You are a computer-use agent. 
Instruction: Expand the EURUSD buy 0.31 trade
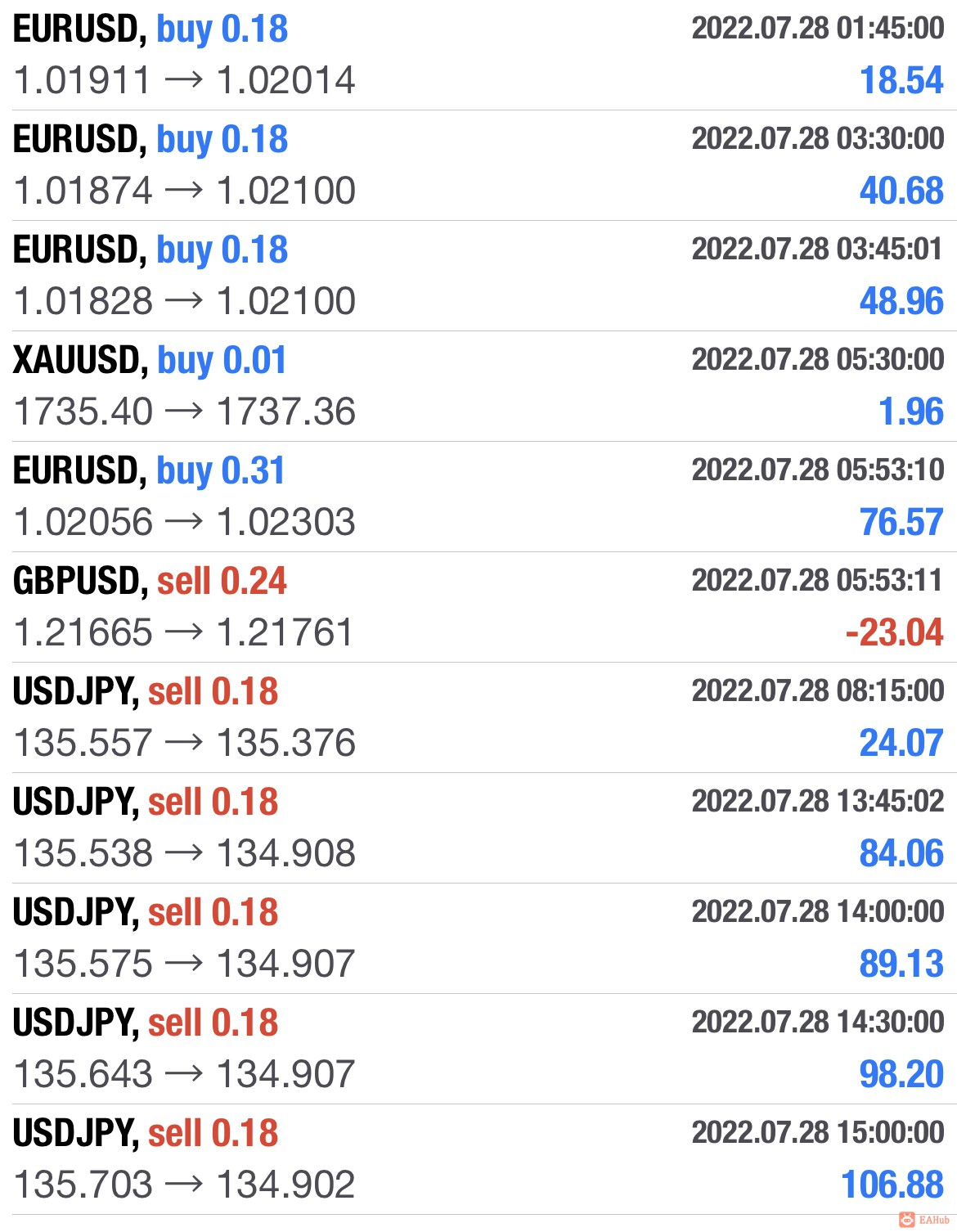(x=478, y=497)
